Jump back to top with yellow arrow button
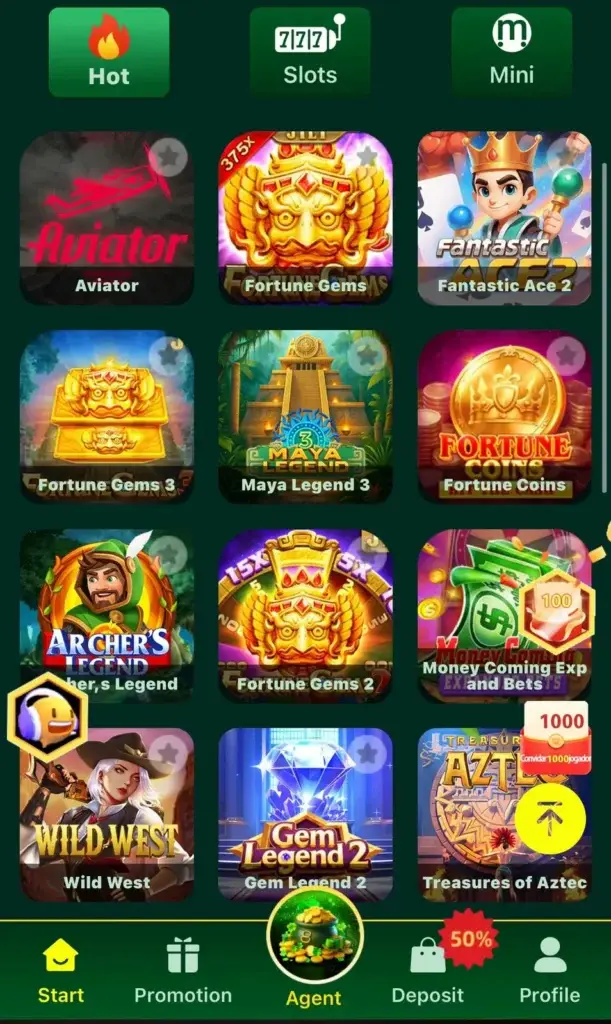This screenshot has height=1024, width=611. point(550,818)
